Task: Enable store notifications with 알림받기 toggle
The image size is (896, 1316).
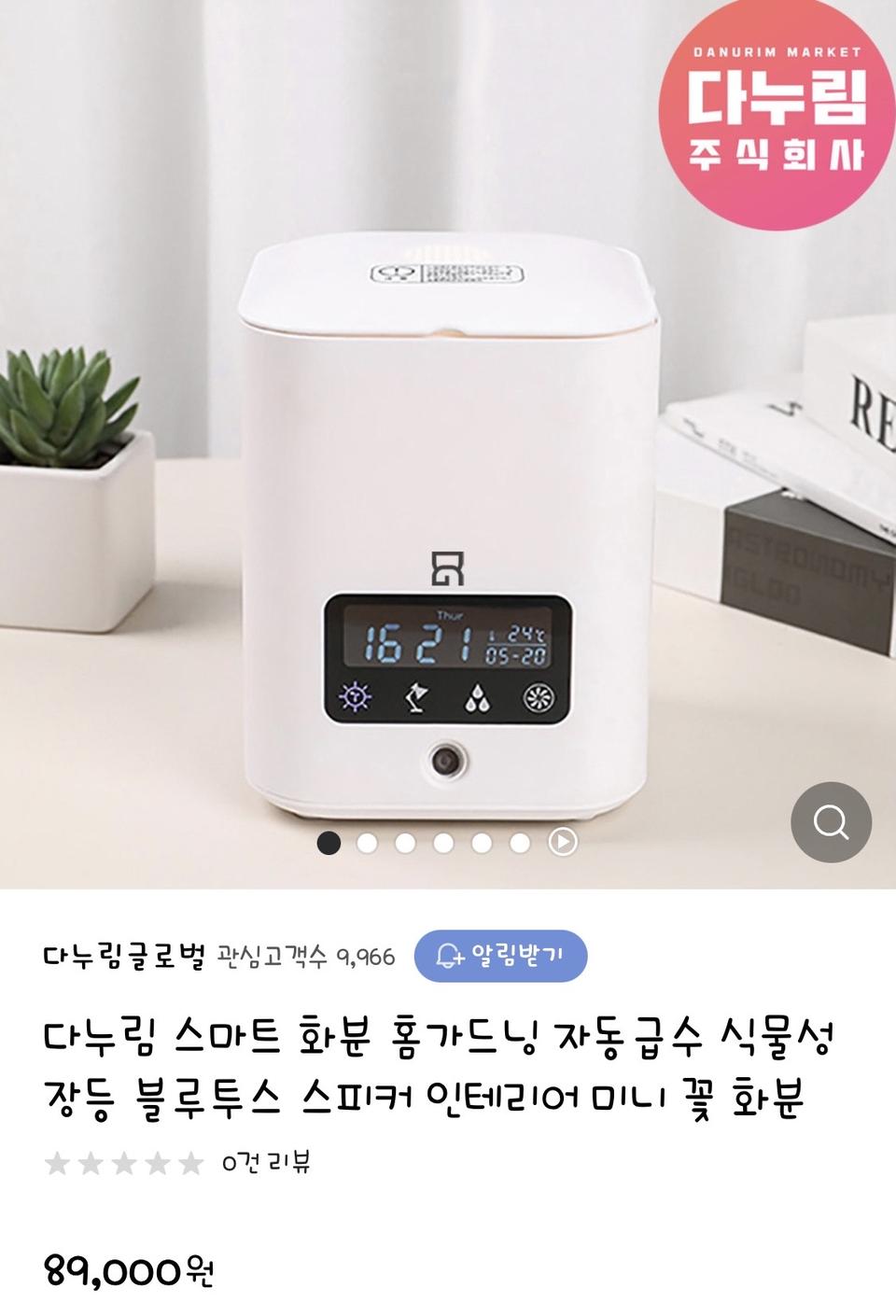Action: (x=504, y=954)
